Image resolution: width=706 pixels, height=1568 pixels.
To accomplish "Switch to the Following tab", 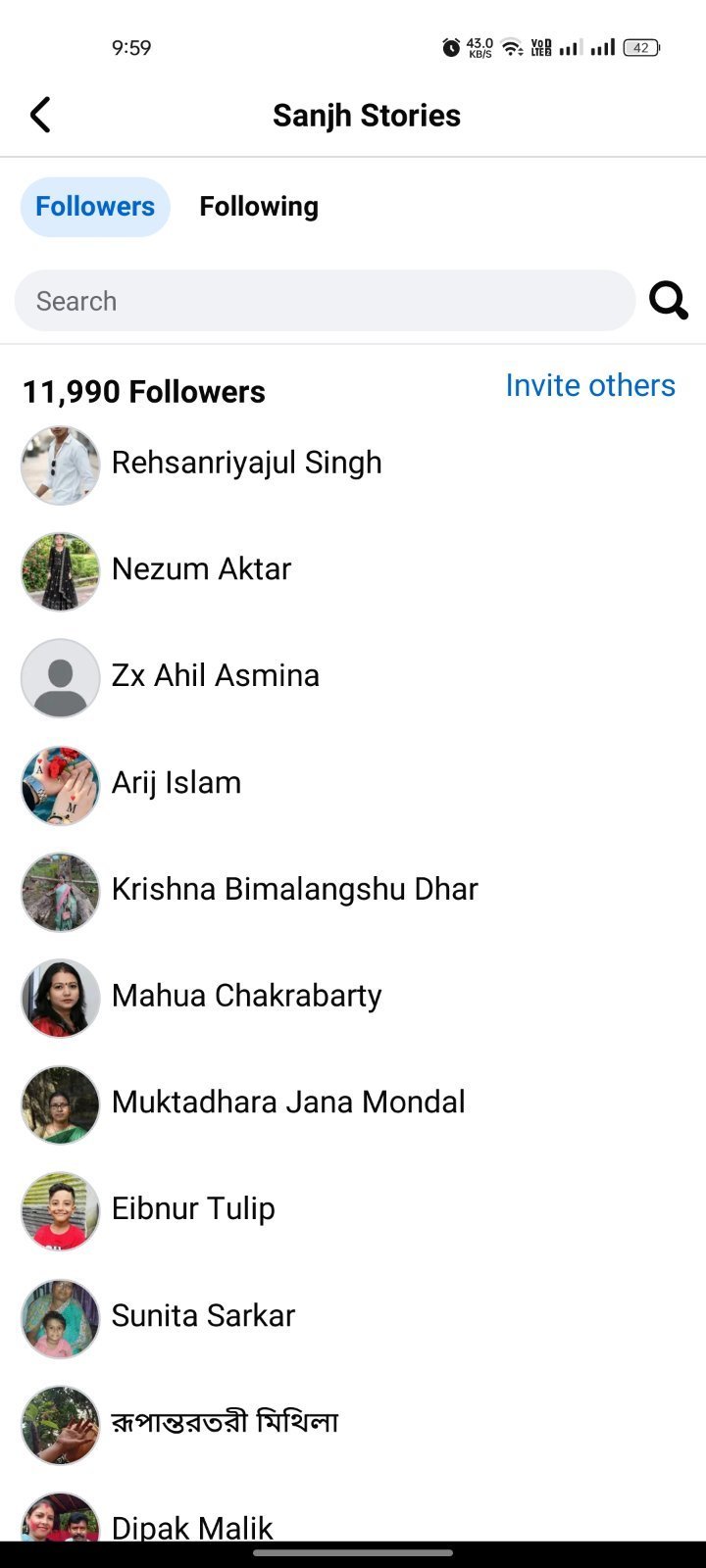I will tap(259, 207).
